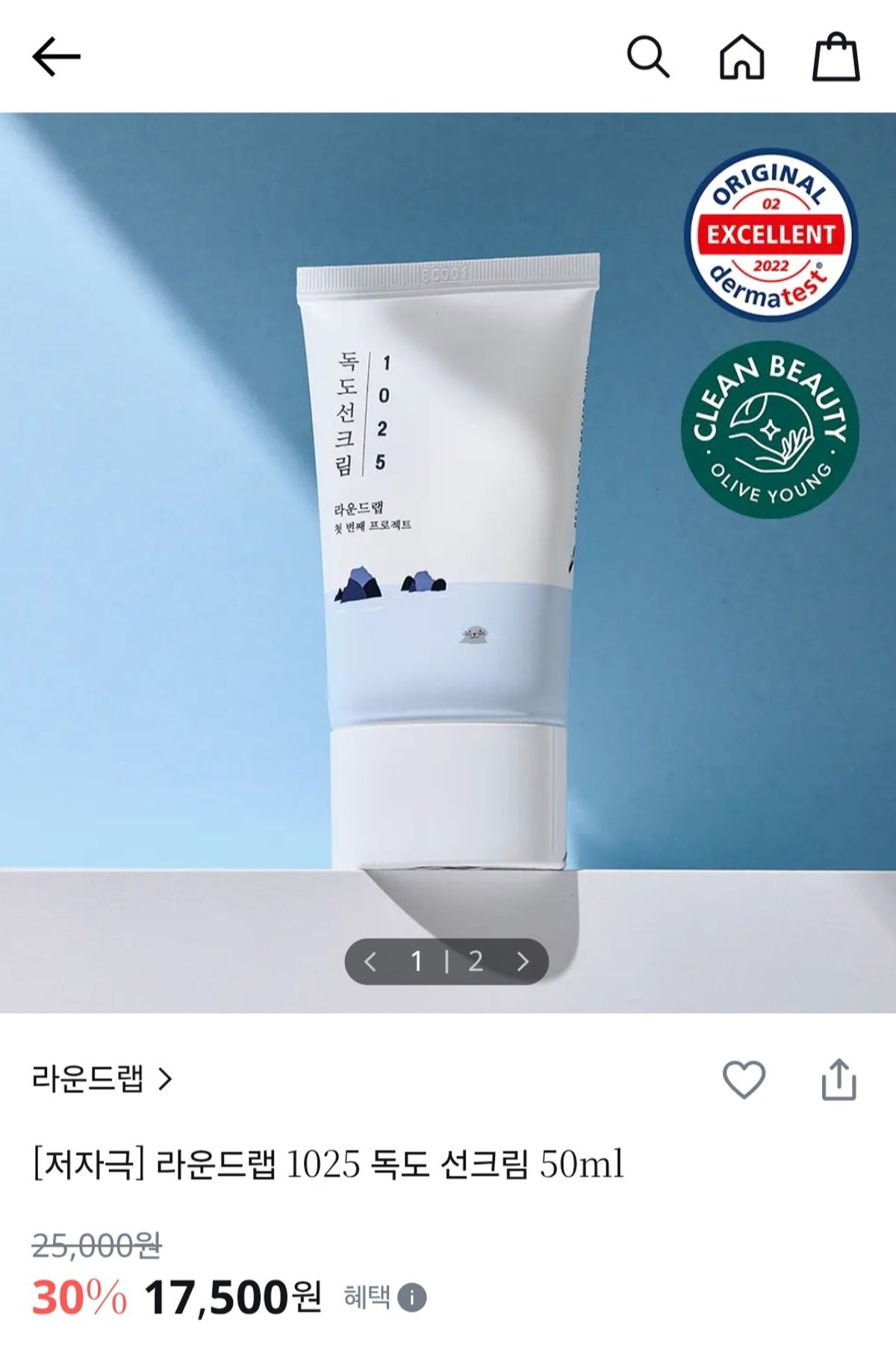Screen dimensions: 896x1361
Task: Add this sunscreen to favorites
Action: (x=744, y=1080)
